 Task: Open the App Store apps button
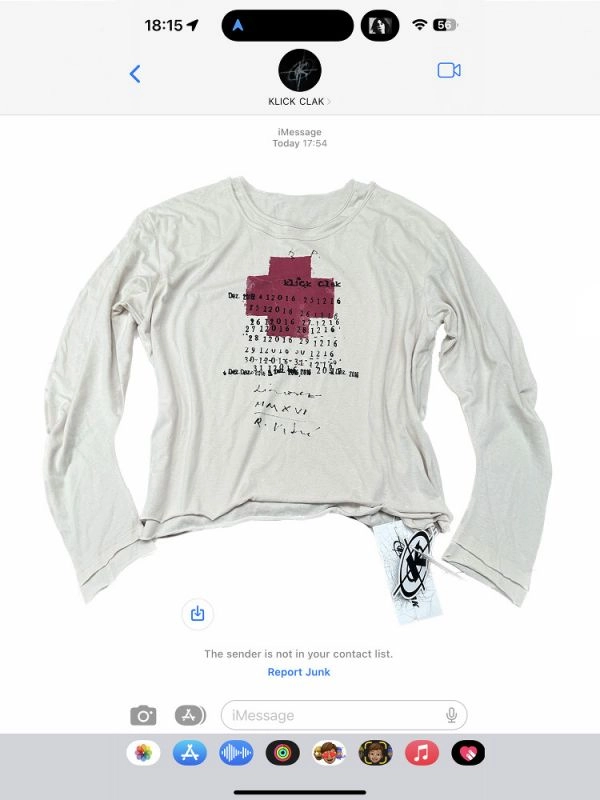click(189, 715)
